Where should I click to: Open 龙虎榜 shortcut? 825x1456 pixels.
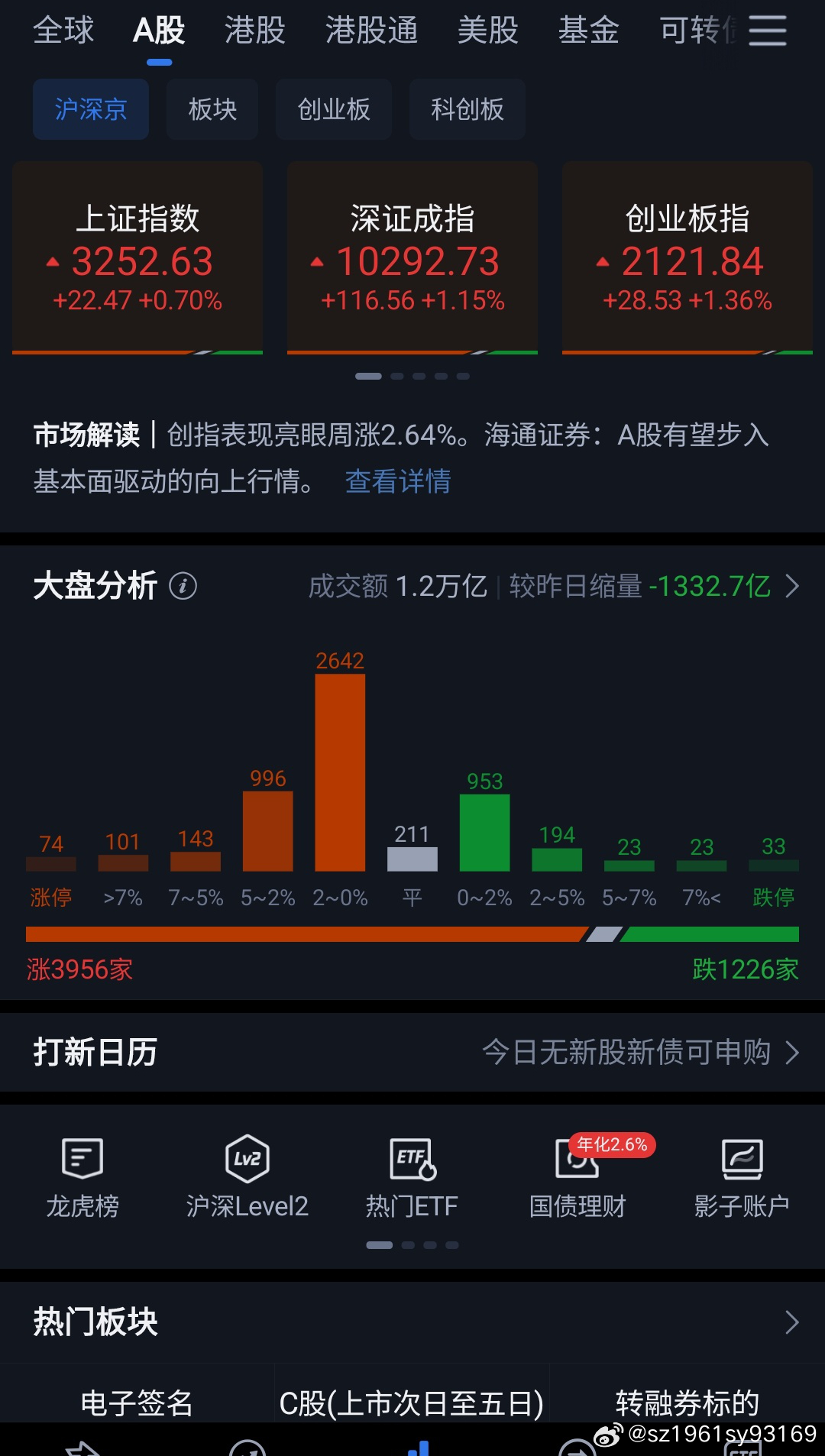tap(82, 1177)
